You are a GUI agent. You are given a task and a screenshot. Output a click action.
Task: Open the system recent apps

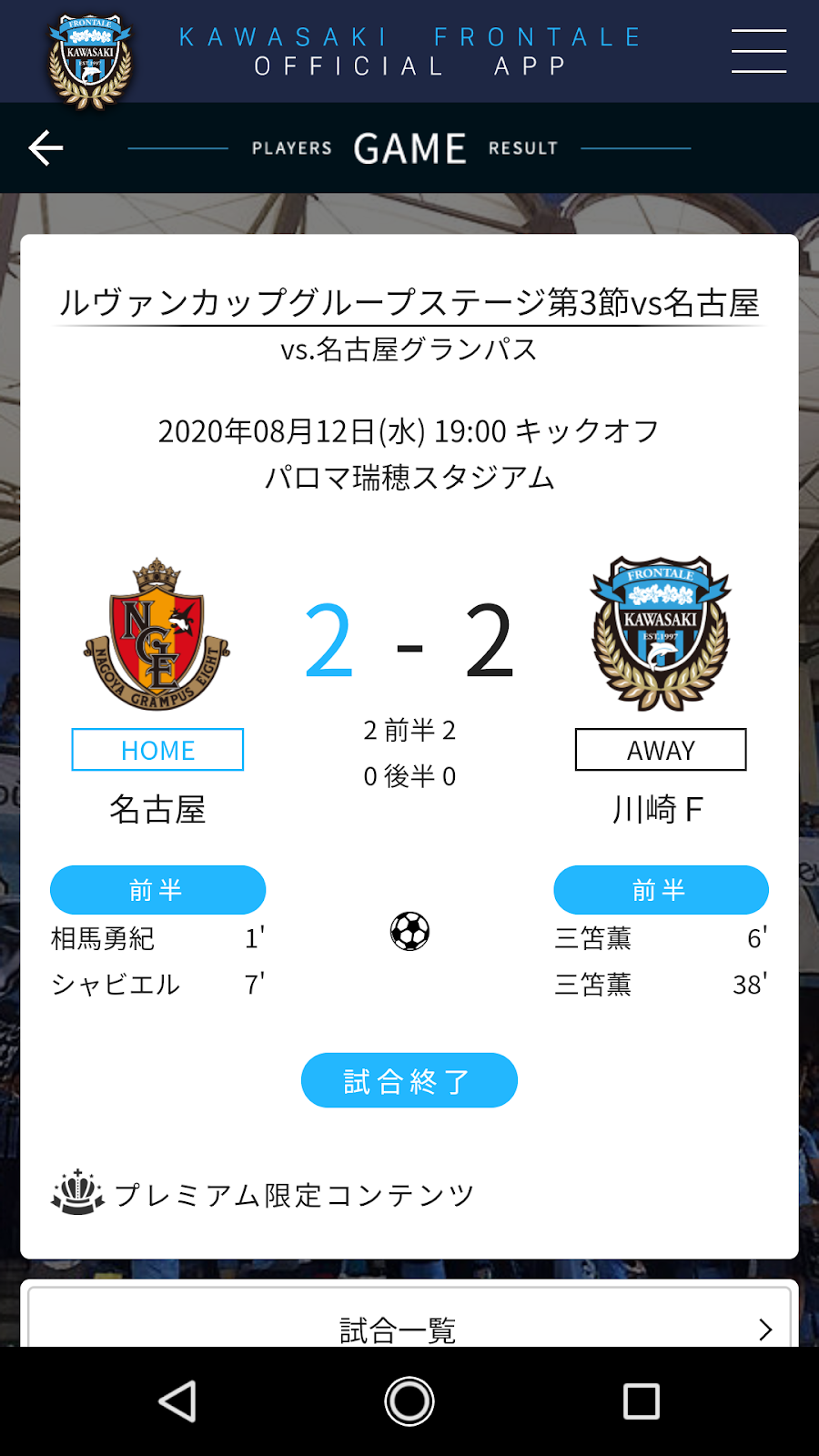642,1401
